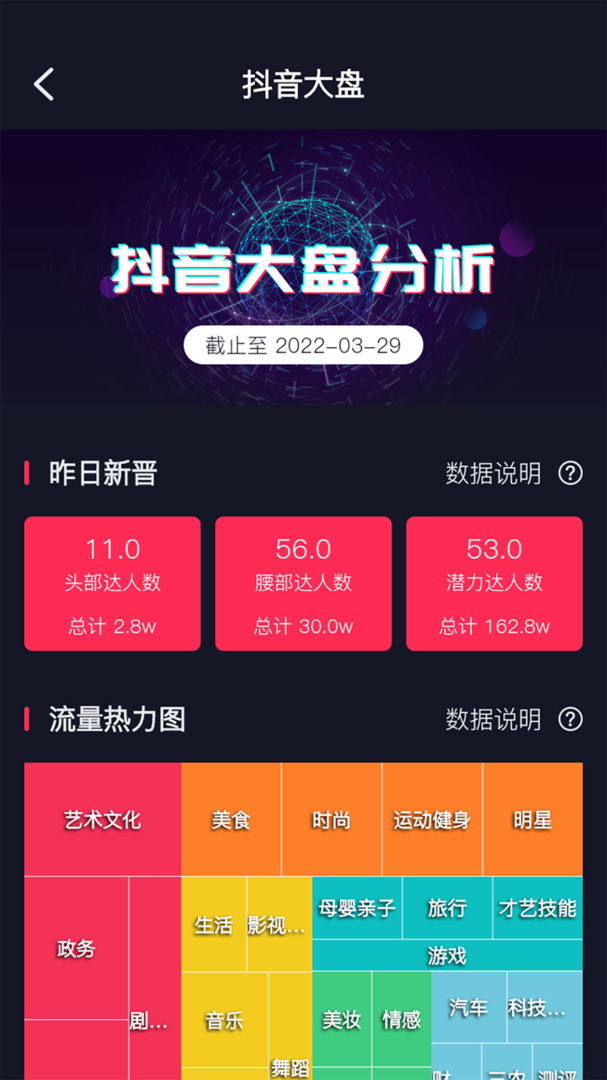607x1080 pixels.
Task: Open 数据说明 help for 昨日新晋
Action: pos(514,474)
